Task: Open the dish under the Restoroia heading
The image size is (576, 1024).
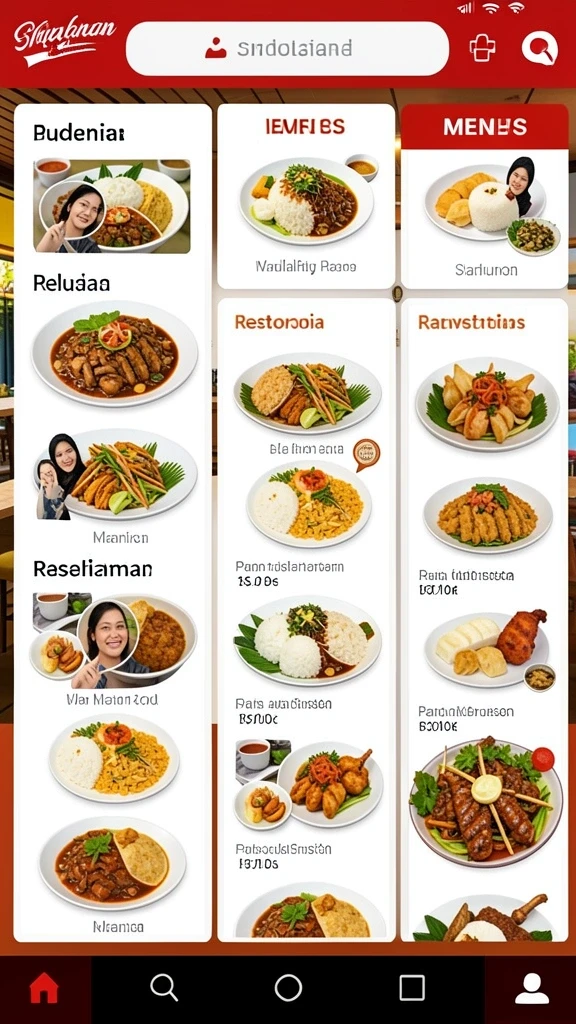Action: pyautogui.click(x=307, y=392)
